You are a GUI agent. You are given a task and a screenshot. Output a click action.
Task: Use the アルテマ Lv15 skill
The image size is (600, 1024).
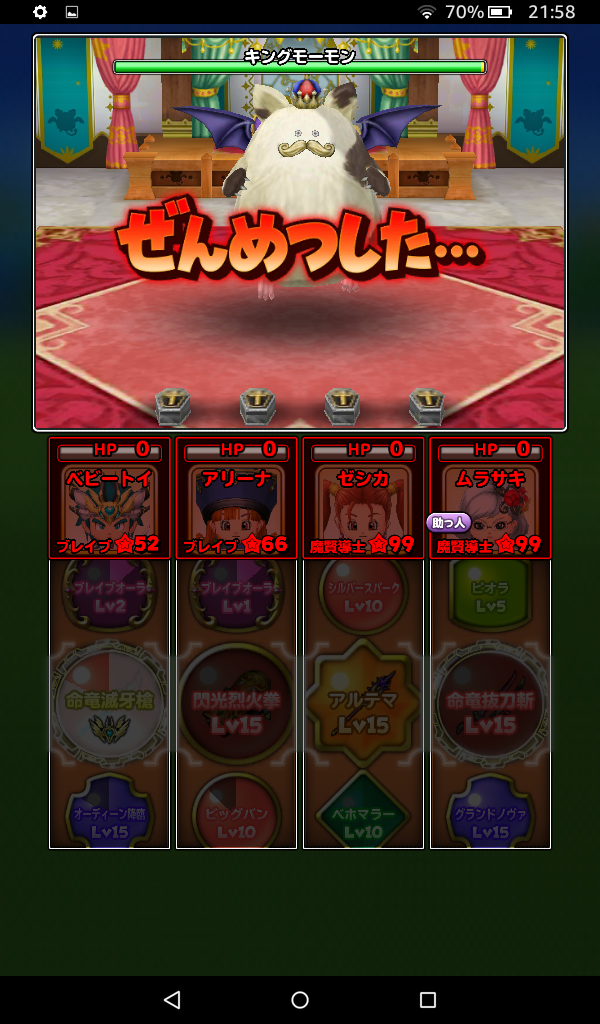[x=363, y=704]
